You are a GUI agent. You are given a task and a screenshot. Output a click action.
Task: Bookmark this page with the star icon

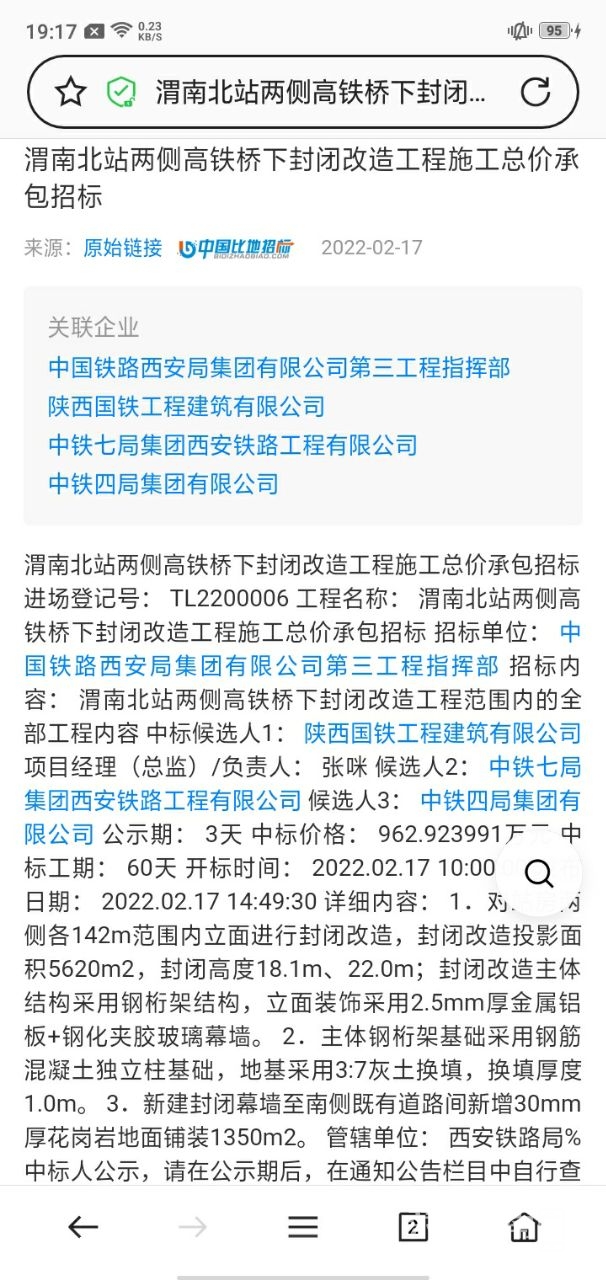(x=70, y=92)
